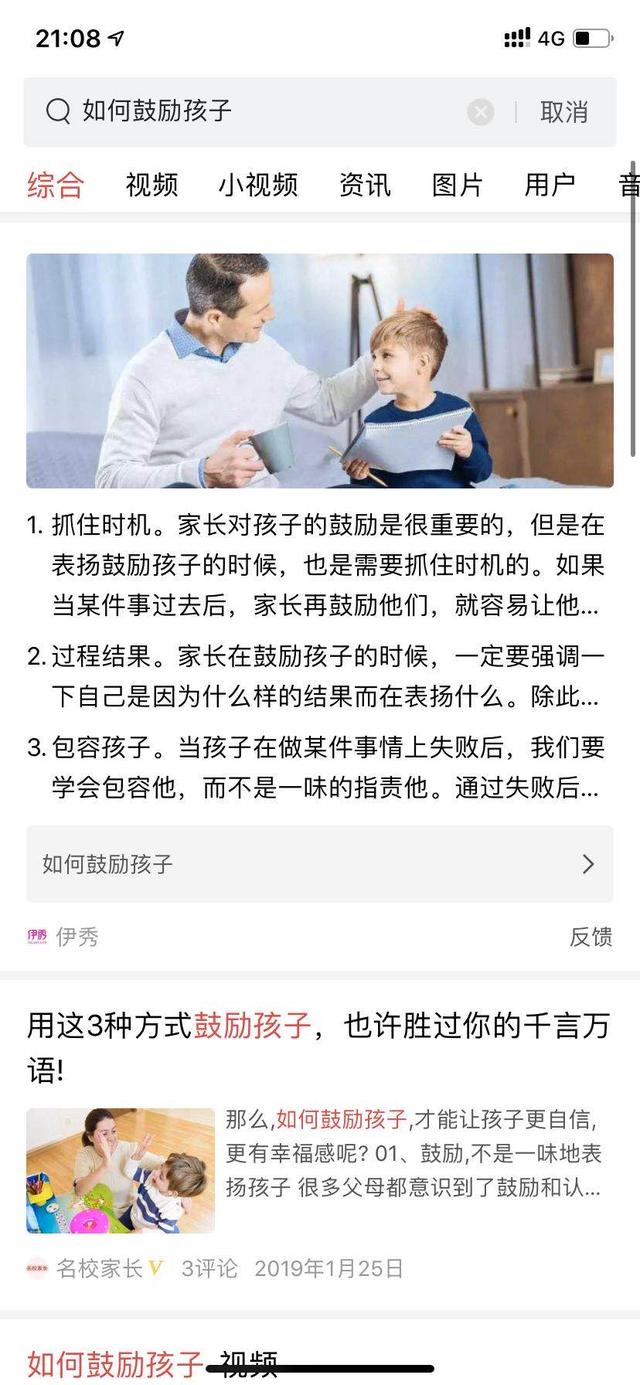Viewport: 640px width, 1385px height.
Task: Switch to the 视频 tab
Action: click(x=152, y=185)
